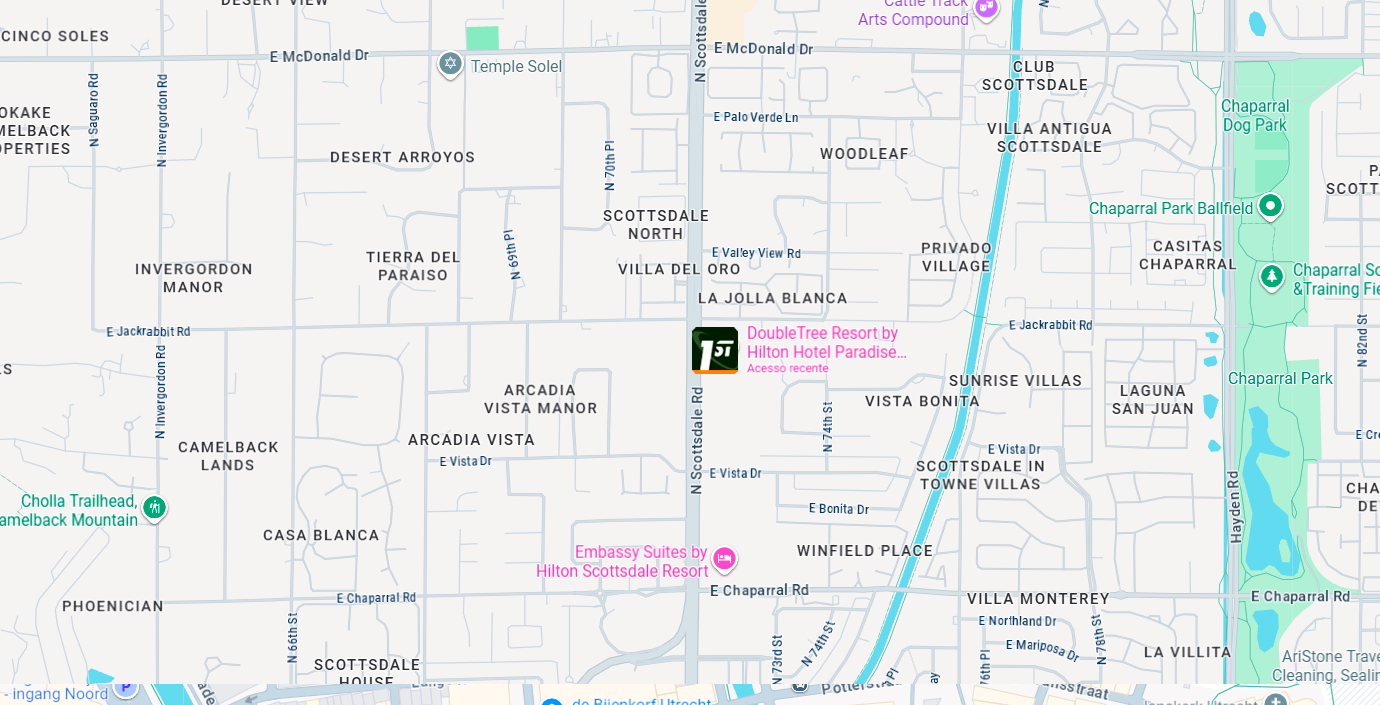Image resolution: width=1380 pixels, height=705 pixels.
Task: Open the DoubleTree Resort by Hilton marker
Action: [x=715, y=350]
